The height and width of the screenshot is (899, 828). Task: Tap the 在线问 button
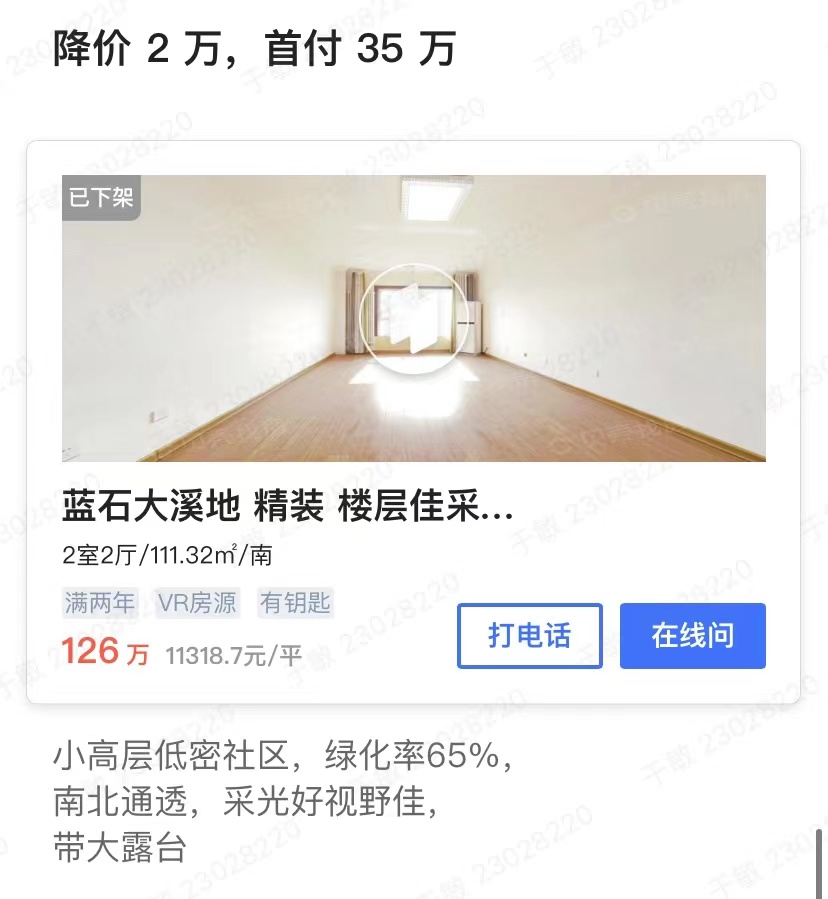692,636
